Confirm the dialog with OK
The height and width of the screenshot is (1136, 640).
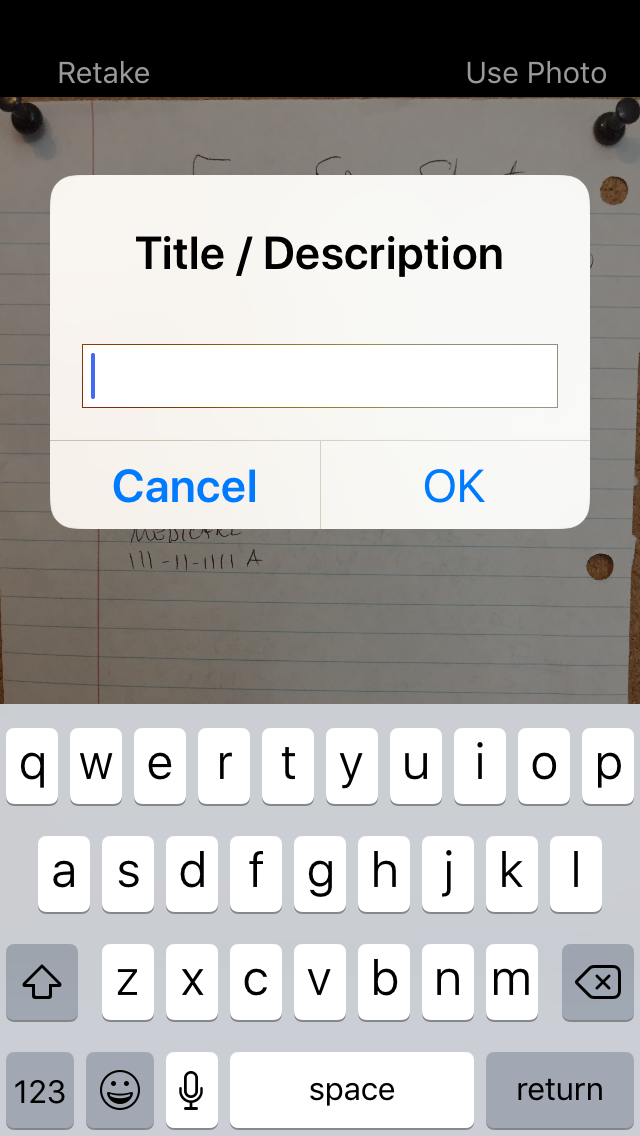click(x=454, y=485)
